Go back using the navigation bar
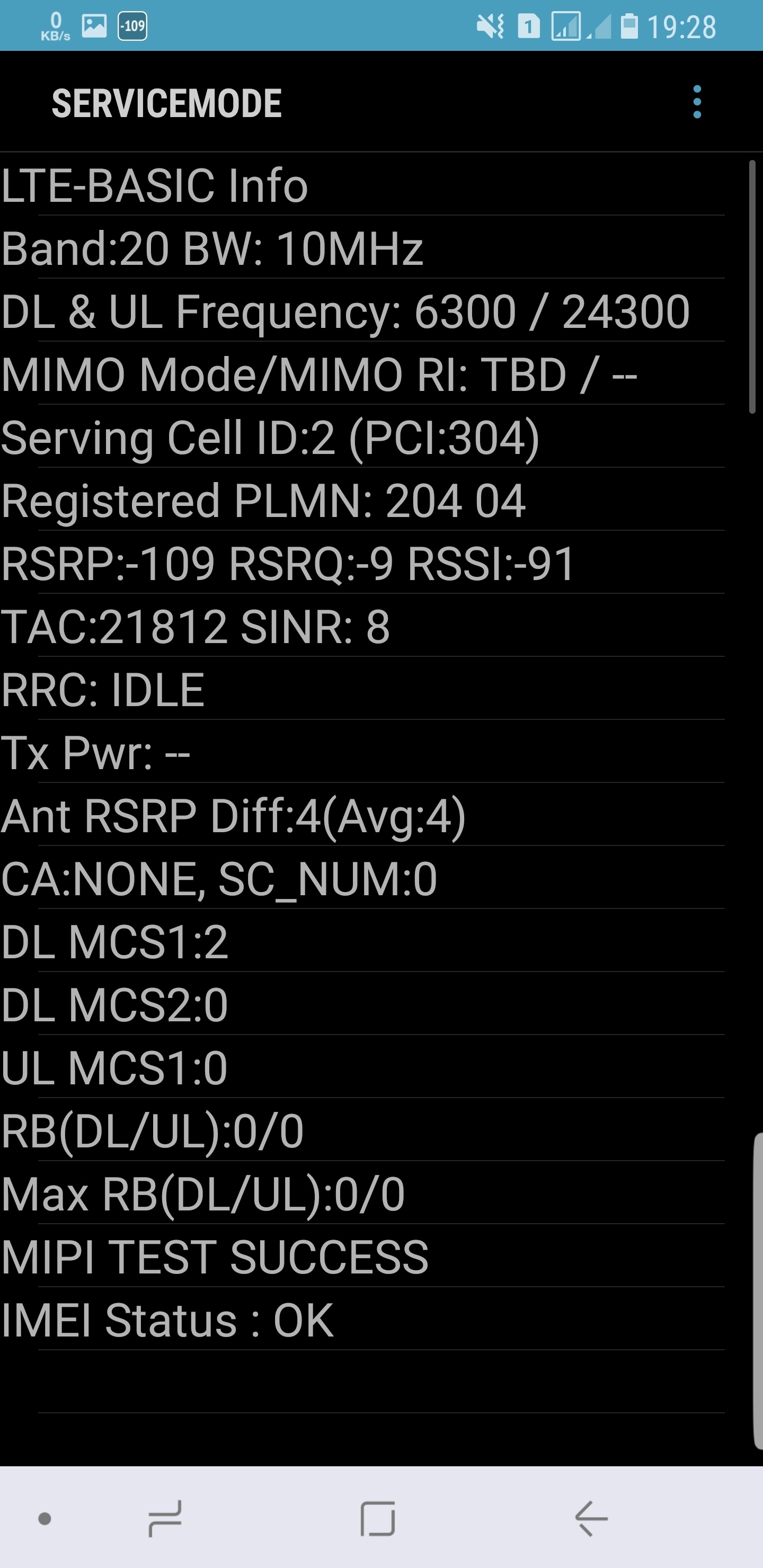763x1568 pixels. 591,1518
